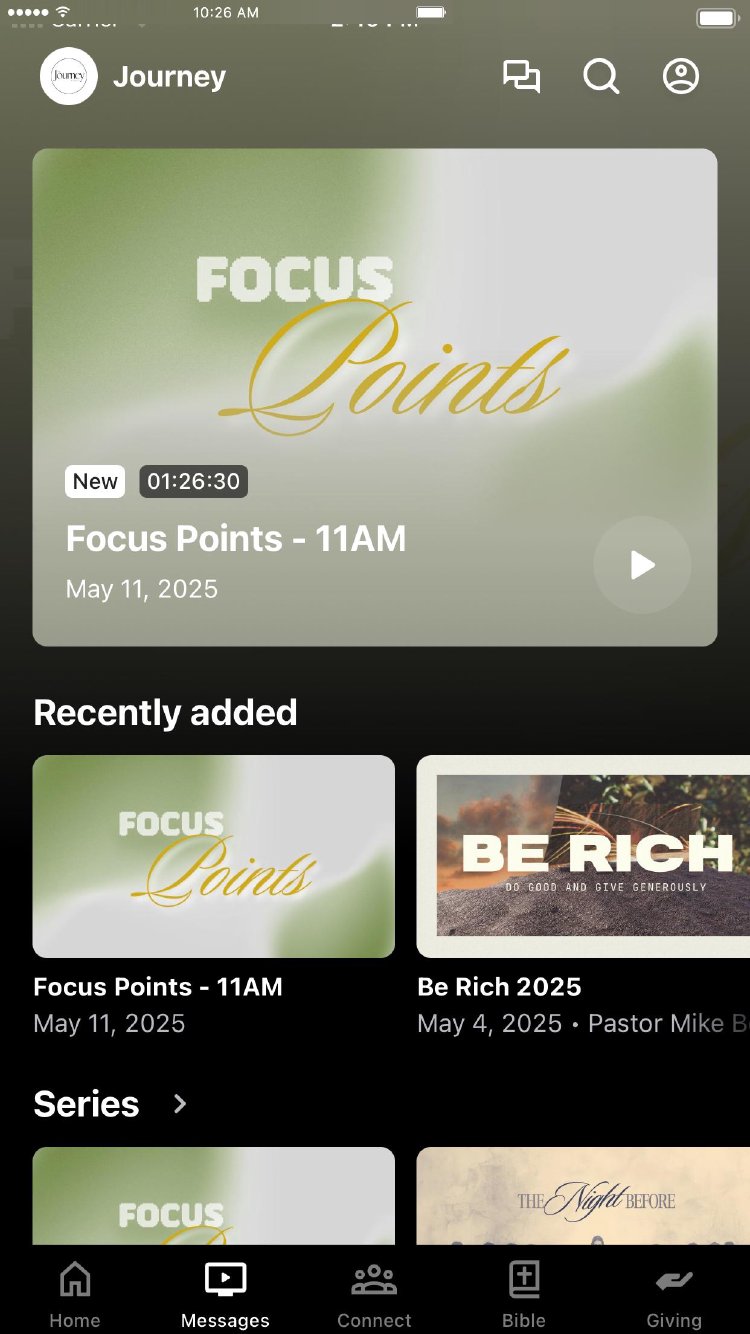Image resolution: width=750 pixels, height=1334 pixels.
Task: Select the Messages tab
Action: (225, 1294)
